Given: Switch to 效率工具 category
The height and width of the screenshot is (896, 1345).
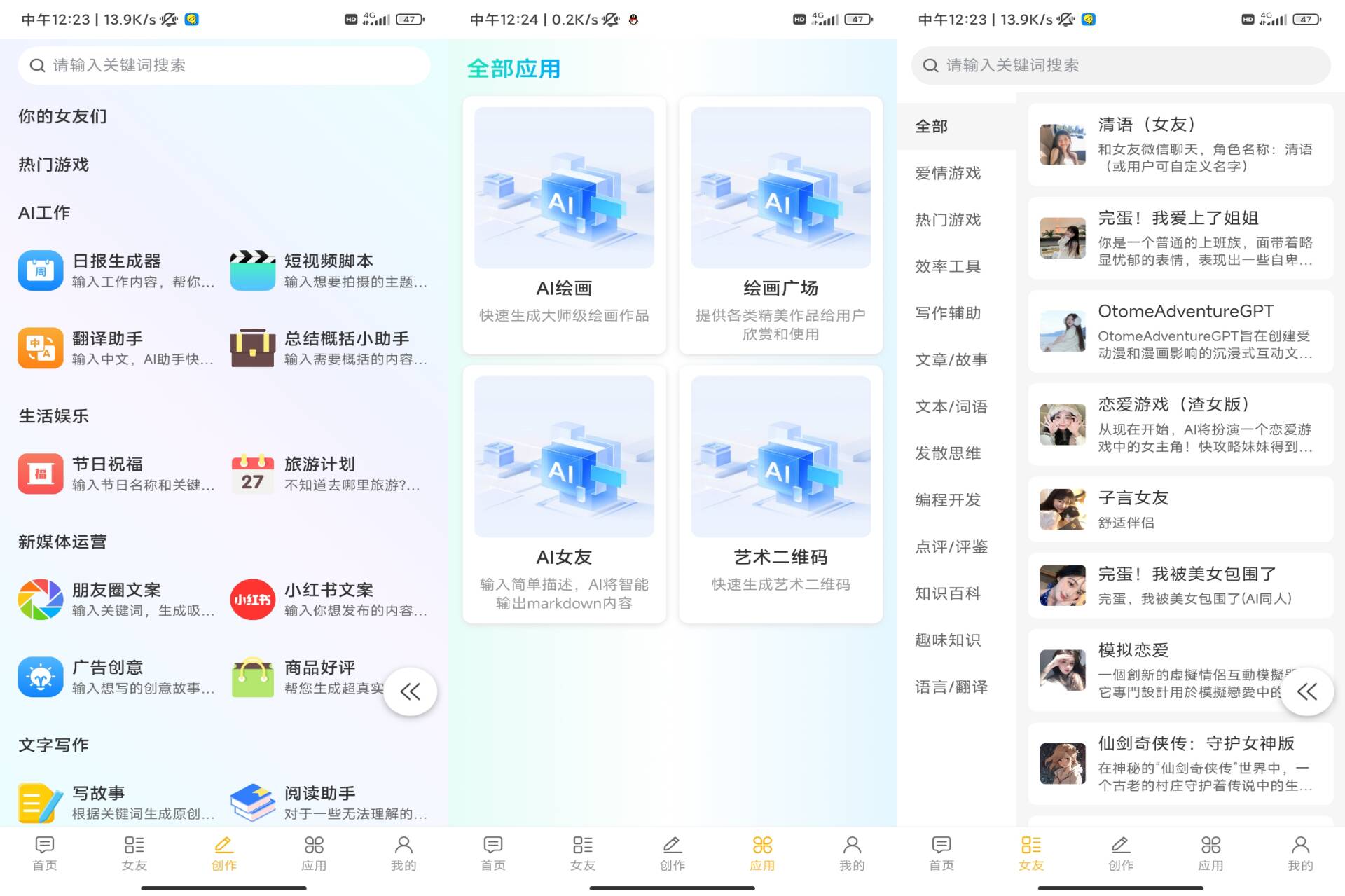Looking at the screenshot, I should 948,266.
